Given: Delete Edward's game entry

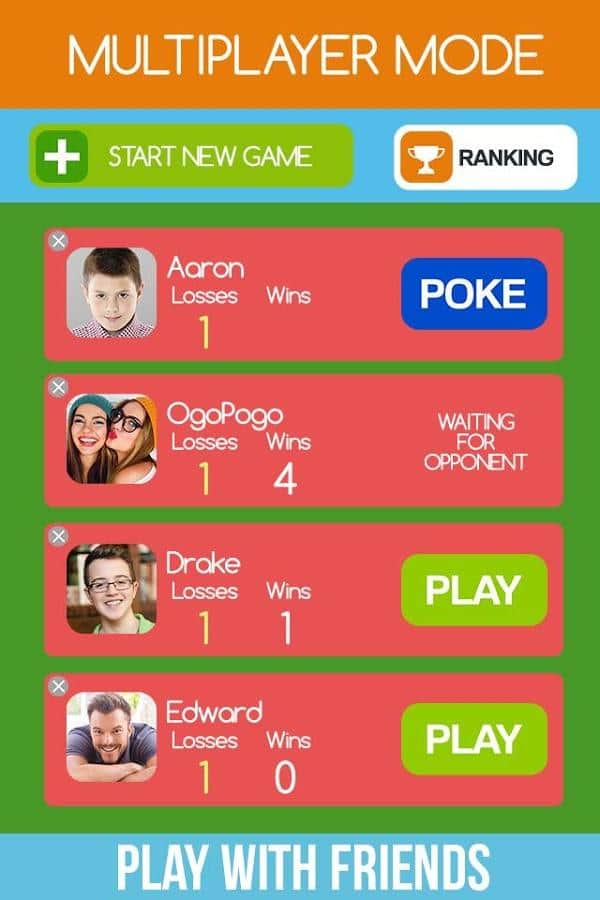Looking at the screenshot, I should click(58, 685).
